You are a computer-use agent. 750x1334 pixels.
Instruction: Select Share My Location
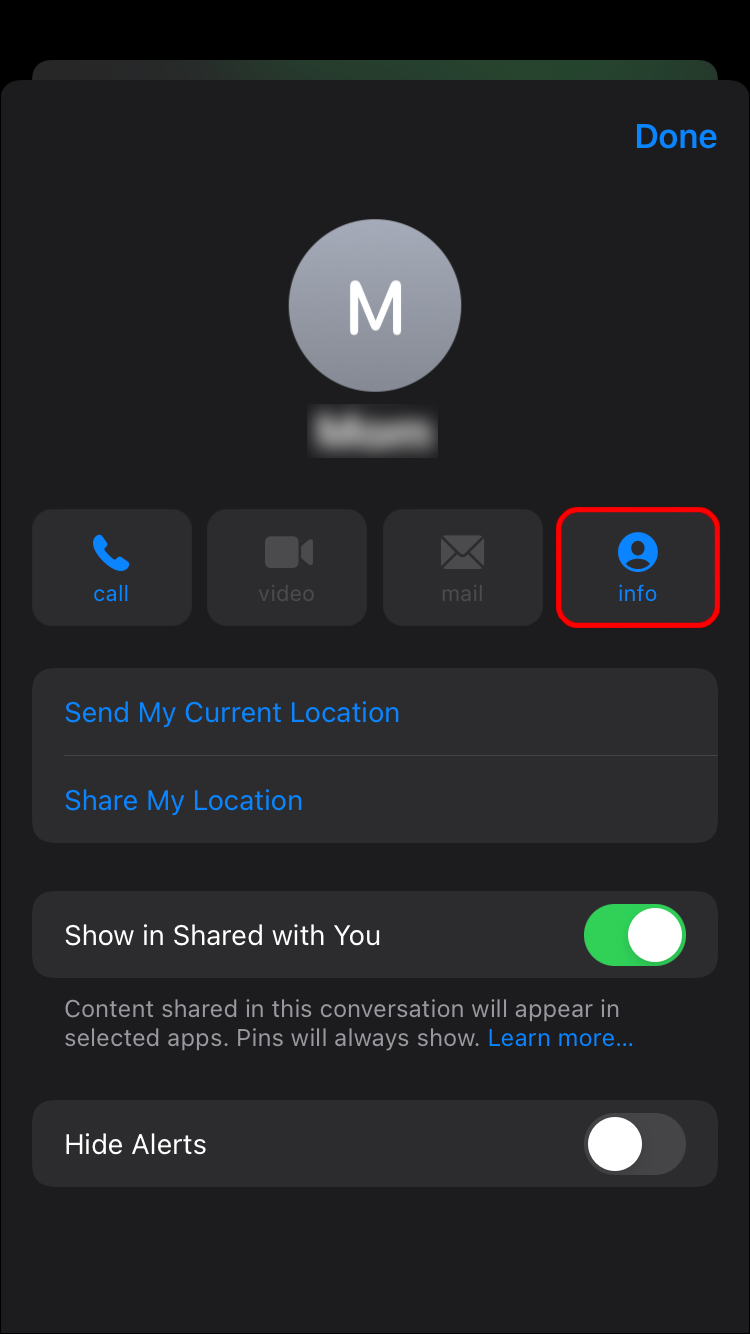pos(184,800)
